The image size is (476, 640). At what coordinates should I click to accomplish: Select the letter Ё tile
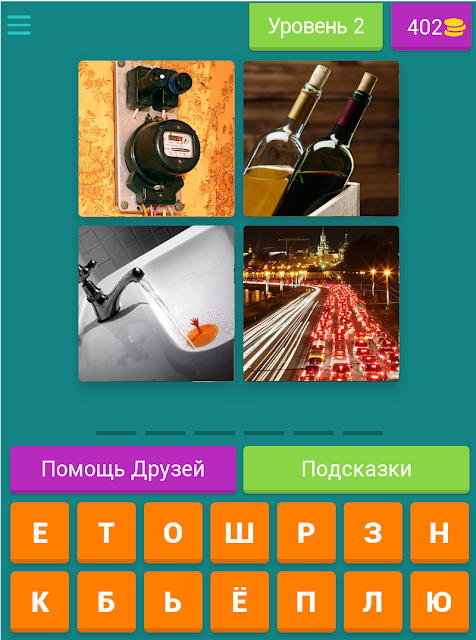(x=240, y=602)
